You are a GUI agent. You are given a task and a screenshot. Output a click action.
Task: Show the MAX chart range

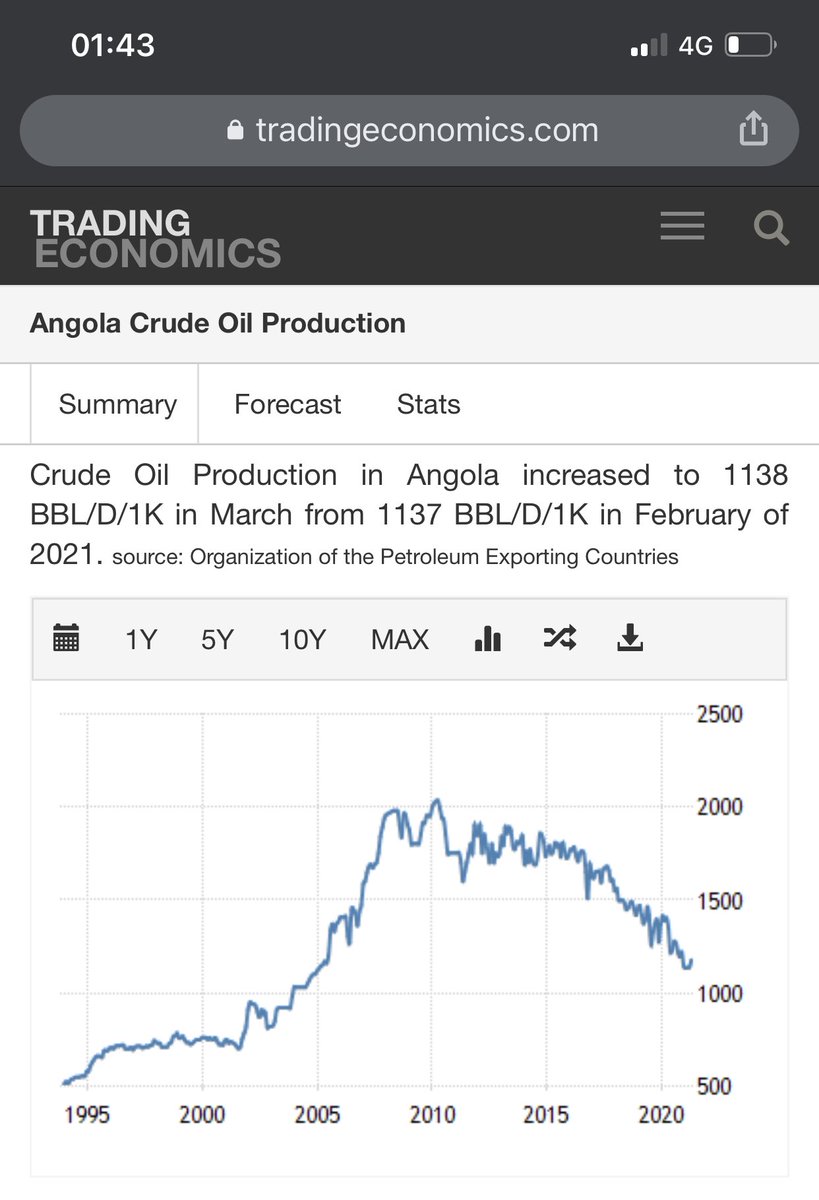400,639
